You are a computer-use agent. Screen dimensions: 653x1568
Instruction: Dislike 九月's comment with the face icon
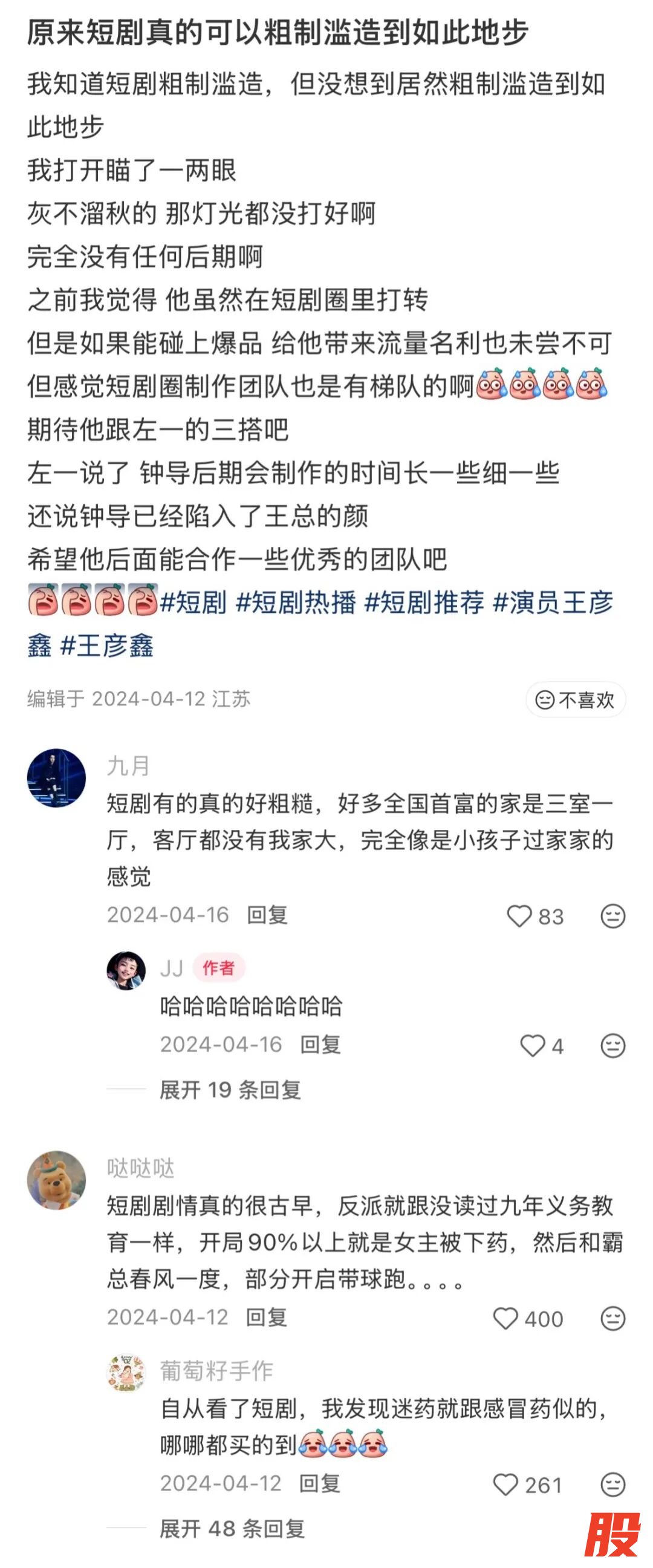point(612,916)
